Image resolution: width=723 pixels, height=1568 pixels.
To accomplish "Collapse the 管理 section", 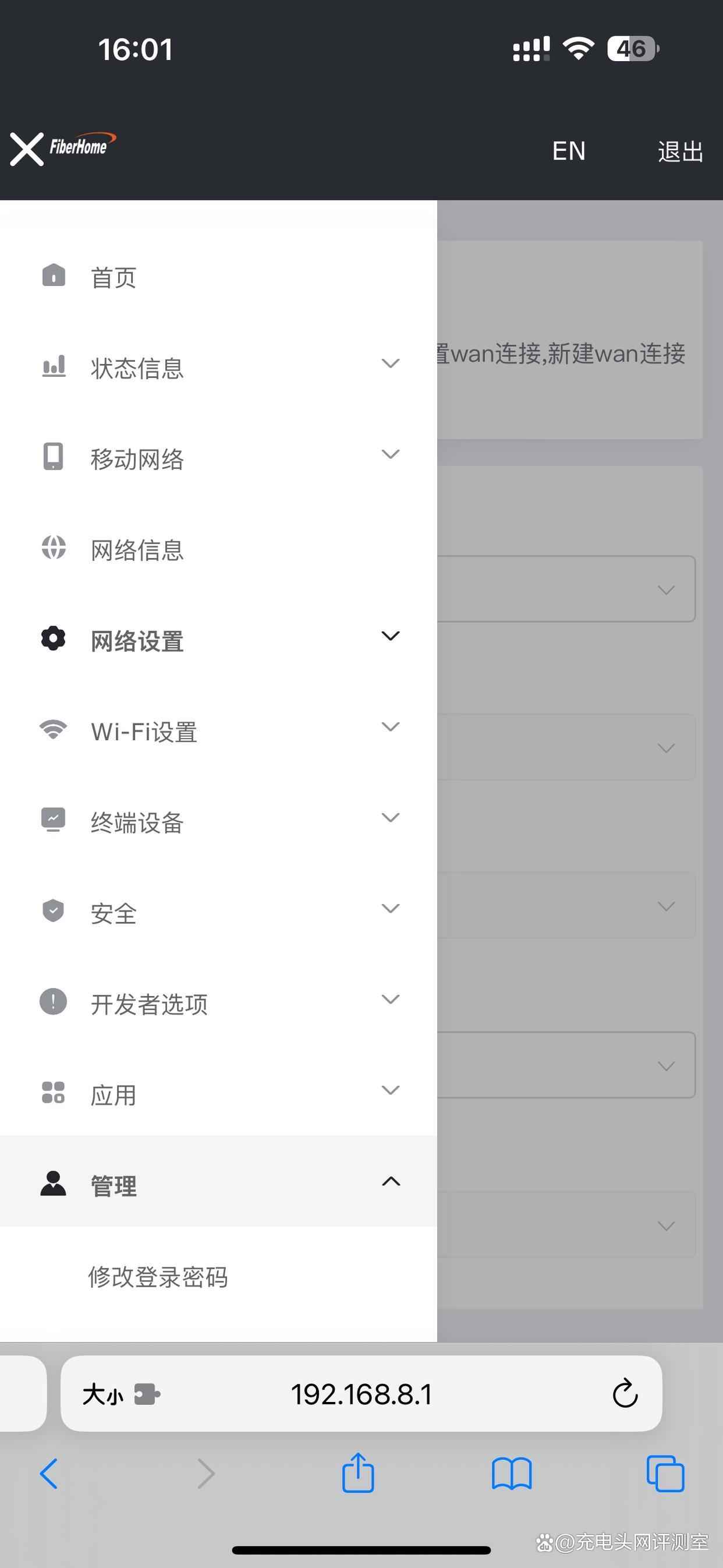I will click(218, 1181).
